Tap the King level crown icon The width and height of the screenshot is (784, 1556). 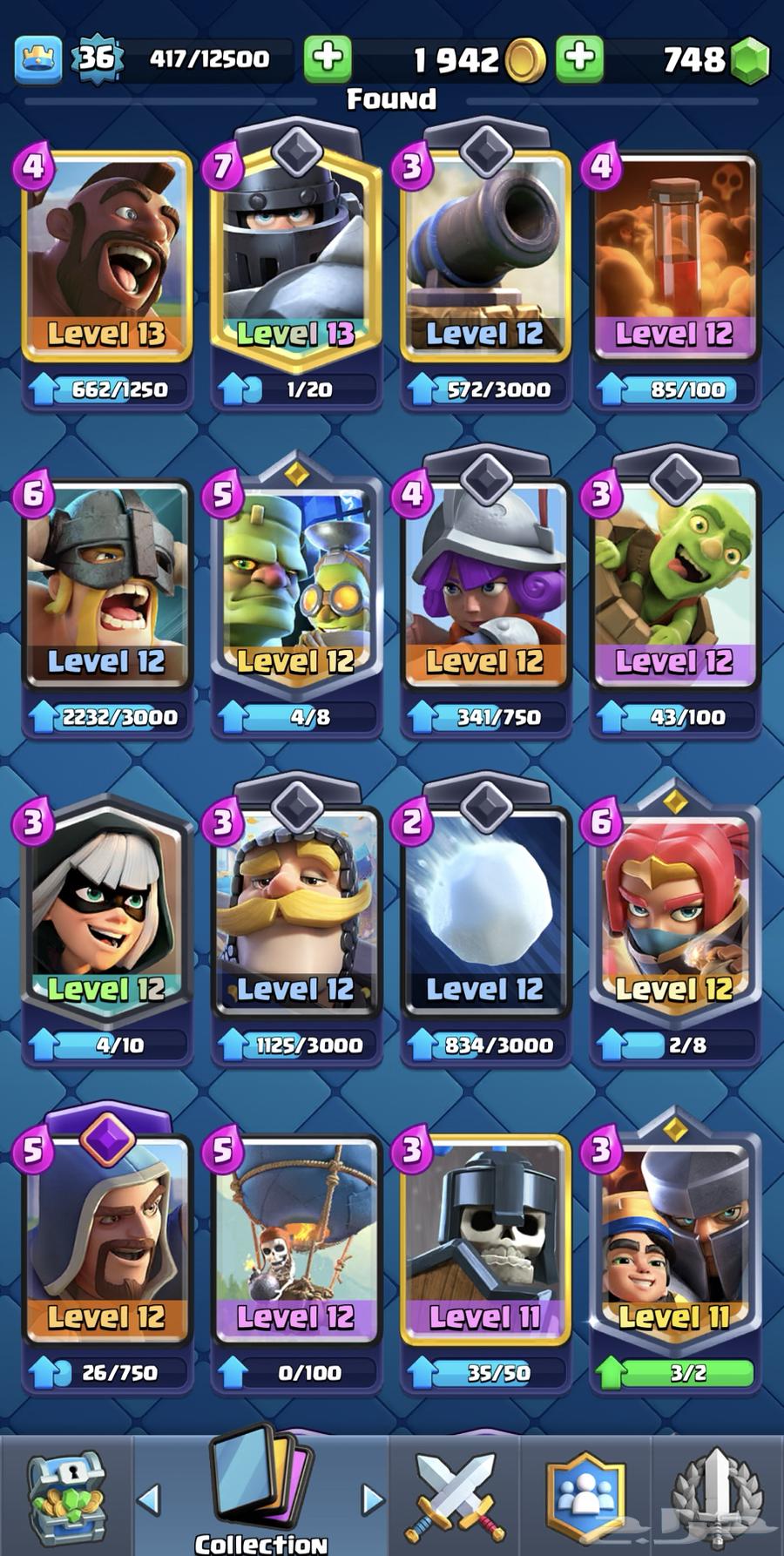coord(38,59)
